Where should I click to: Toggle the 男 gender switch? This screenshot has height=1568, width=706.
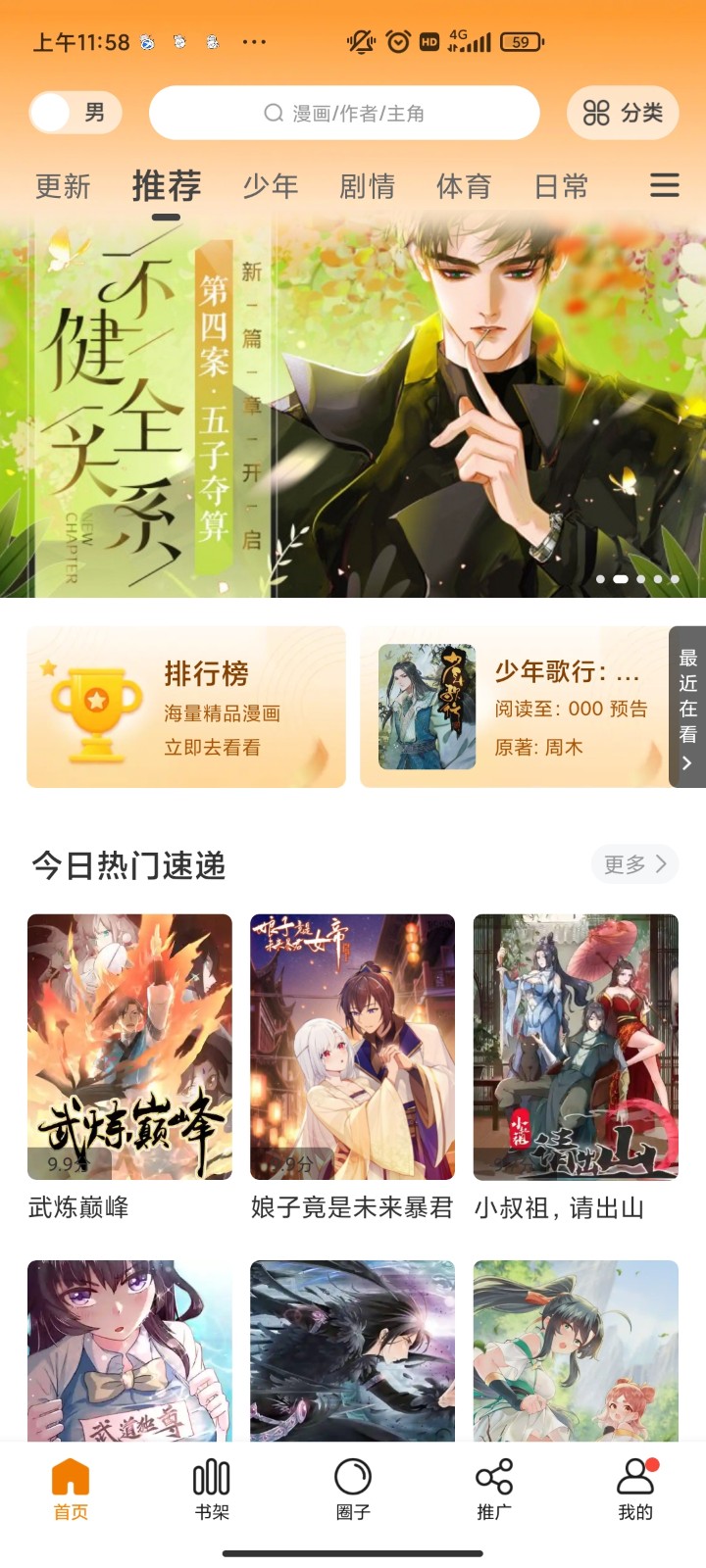76,112
